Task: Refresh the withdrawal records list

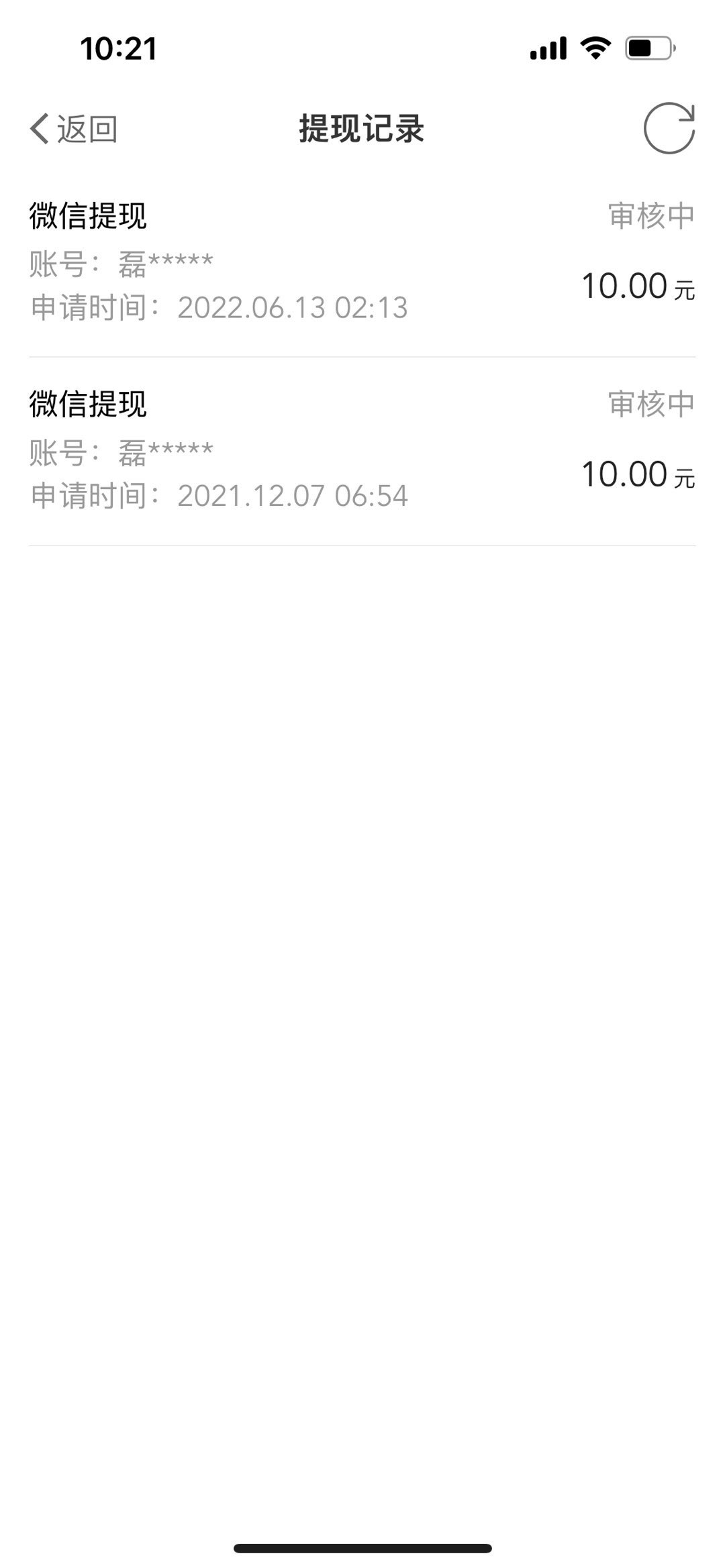Action: pyautogui.click(x=669, y=128)
